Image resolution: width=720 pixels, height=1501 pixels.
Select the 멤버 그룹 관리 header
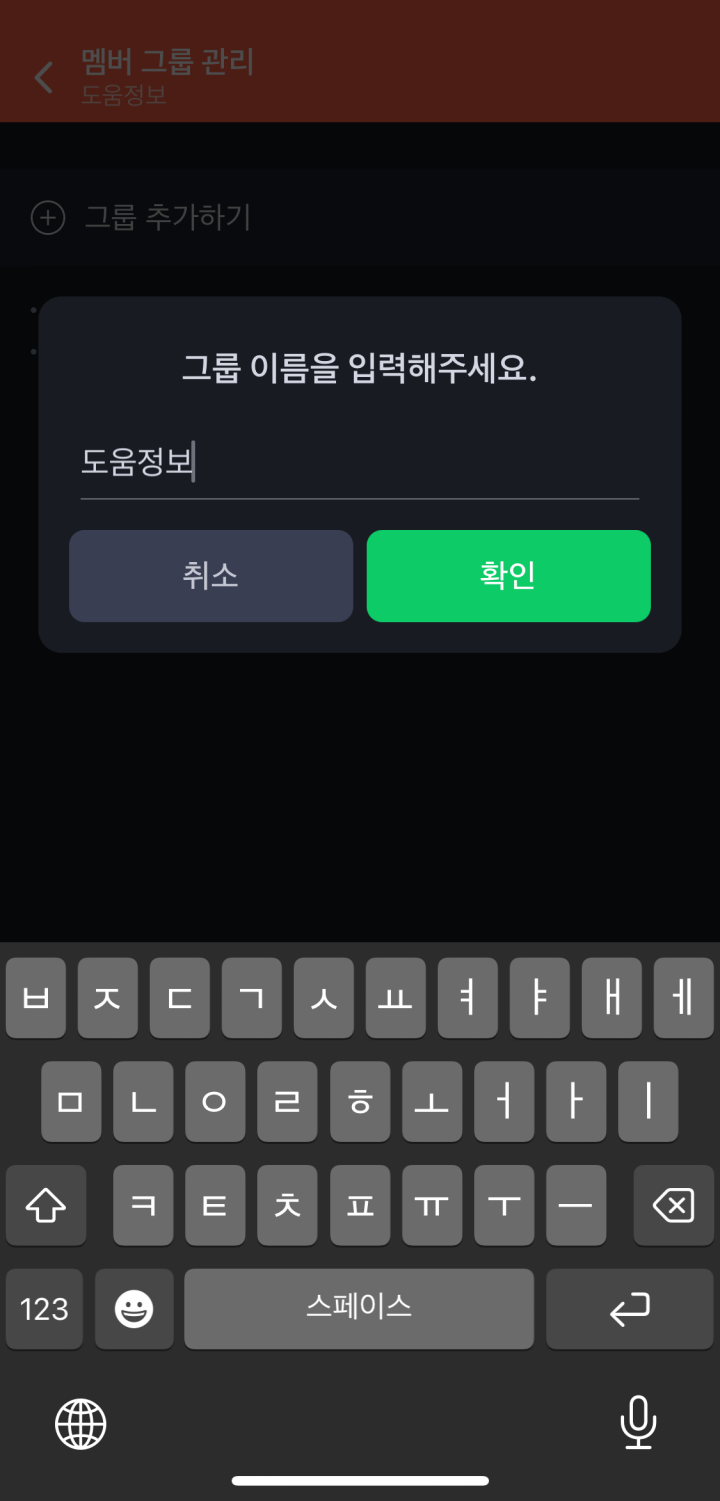tap(166, 60)
